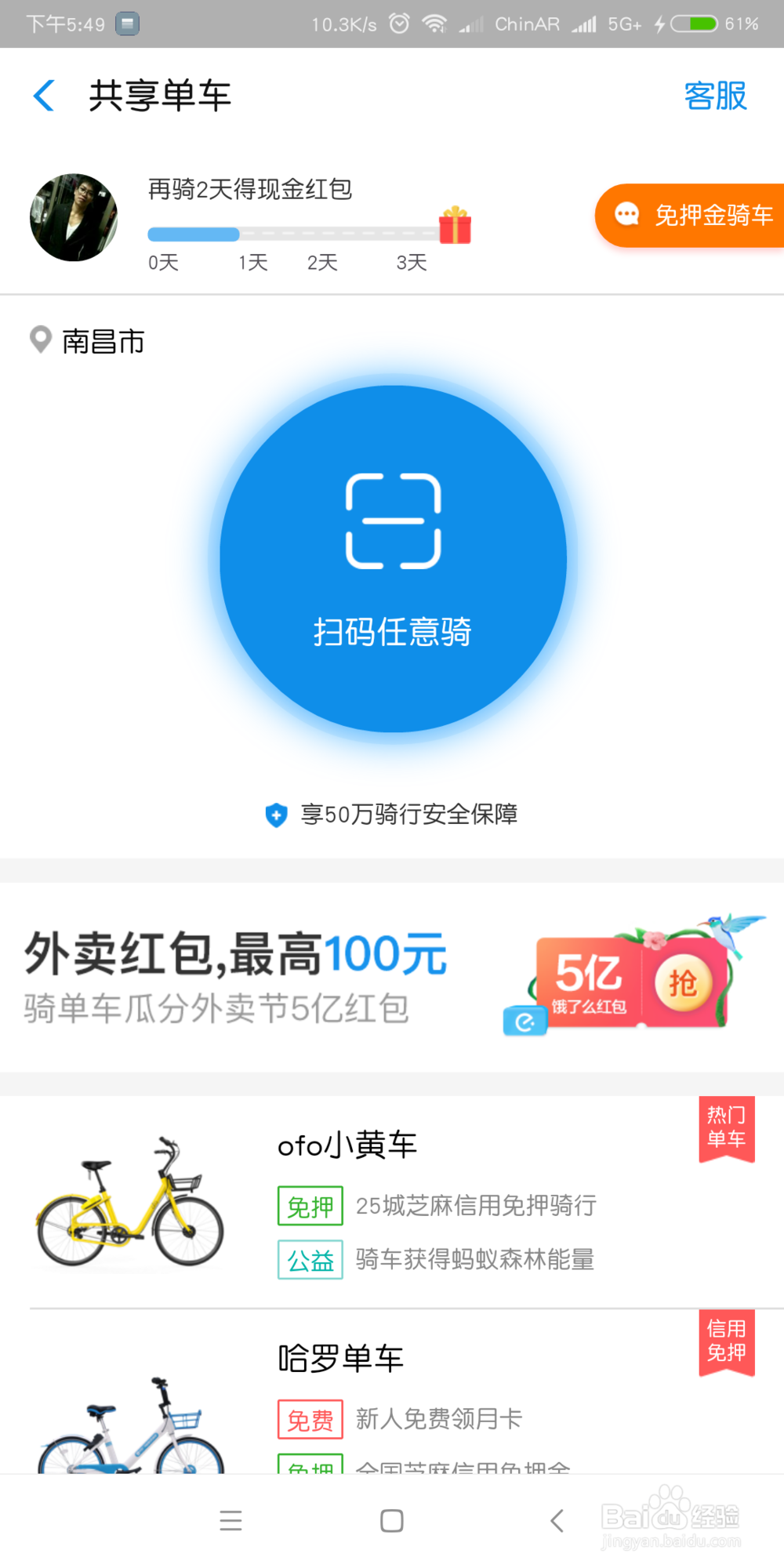The image size is (784, 1568).
Task: Tap the scan QR code circle to ride
Action: 392,558
